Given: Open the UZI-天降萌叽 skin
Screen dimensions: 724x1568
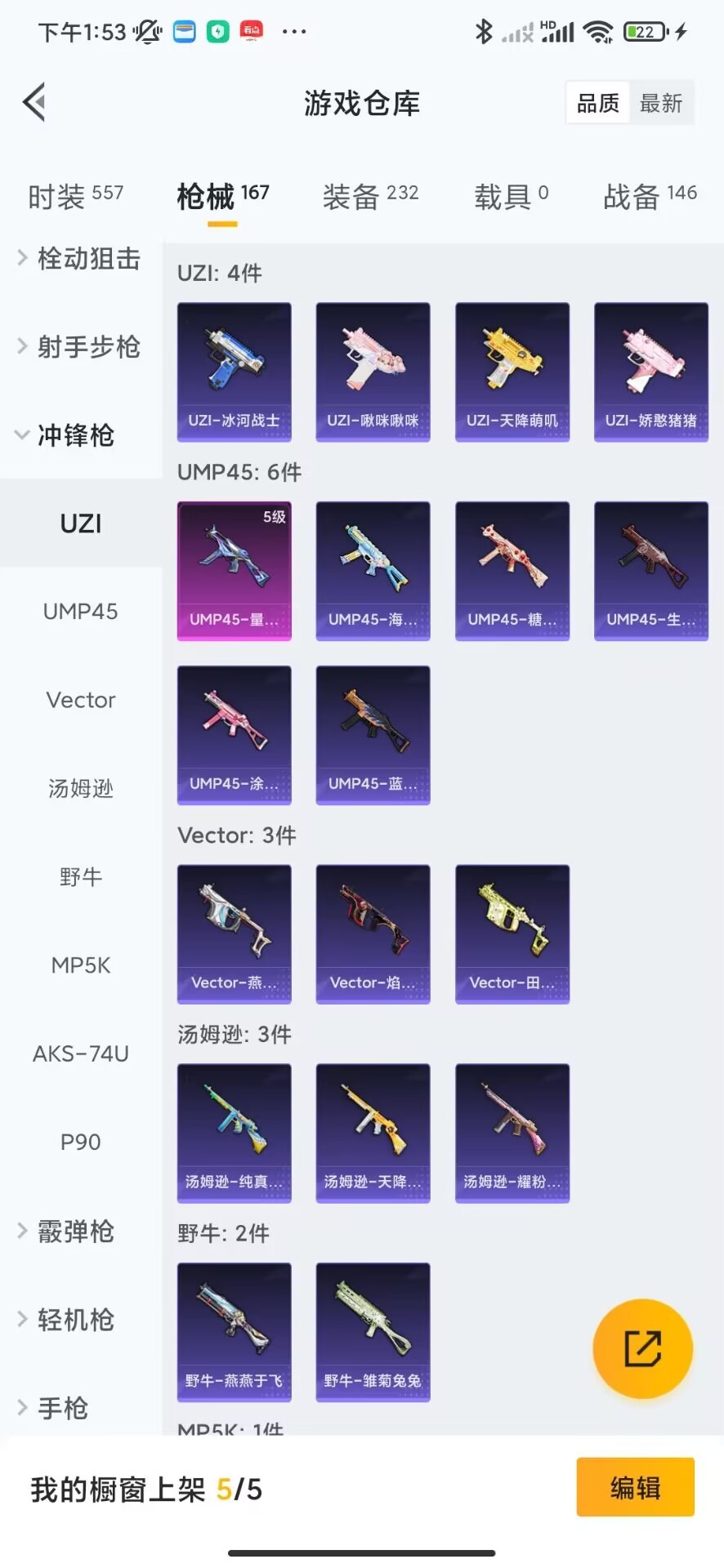Looking at the screenshot, I should click(x=512, y=372).
